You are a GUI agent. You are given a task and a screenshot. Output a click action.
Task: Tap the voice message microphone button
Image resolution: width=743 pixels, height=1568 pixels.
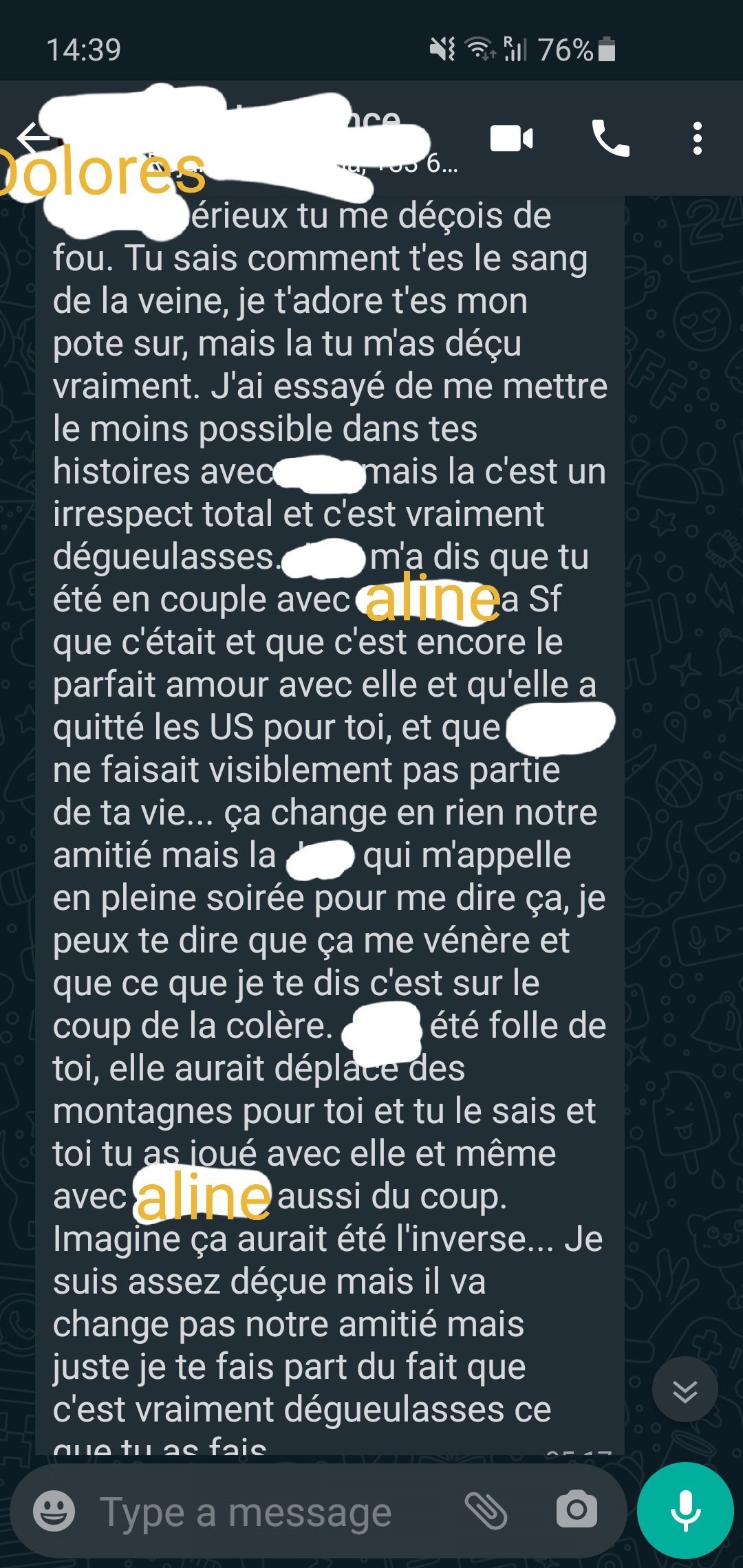pyautogui.click(x=685, y=1510)
